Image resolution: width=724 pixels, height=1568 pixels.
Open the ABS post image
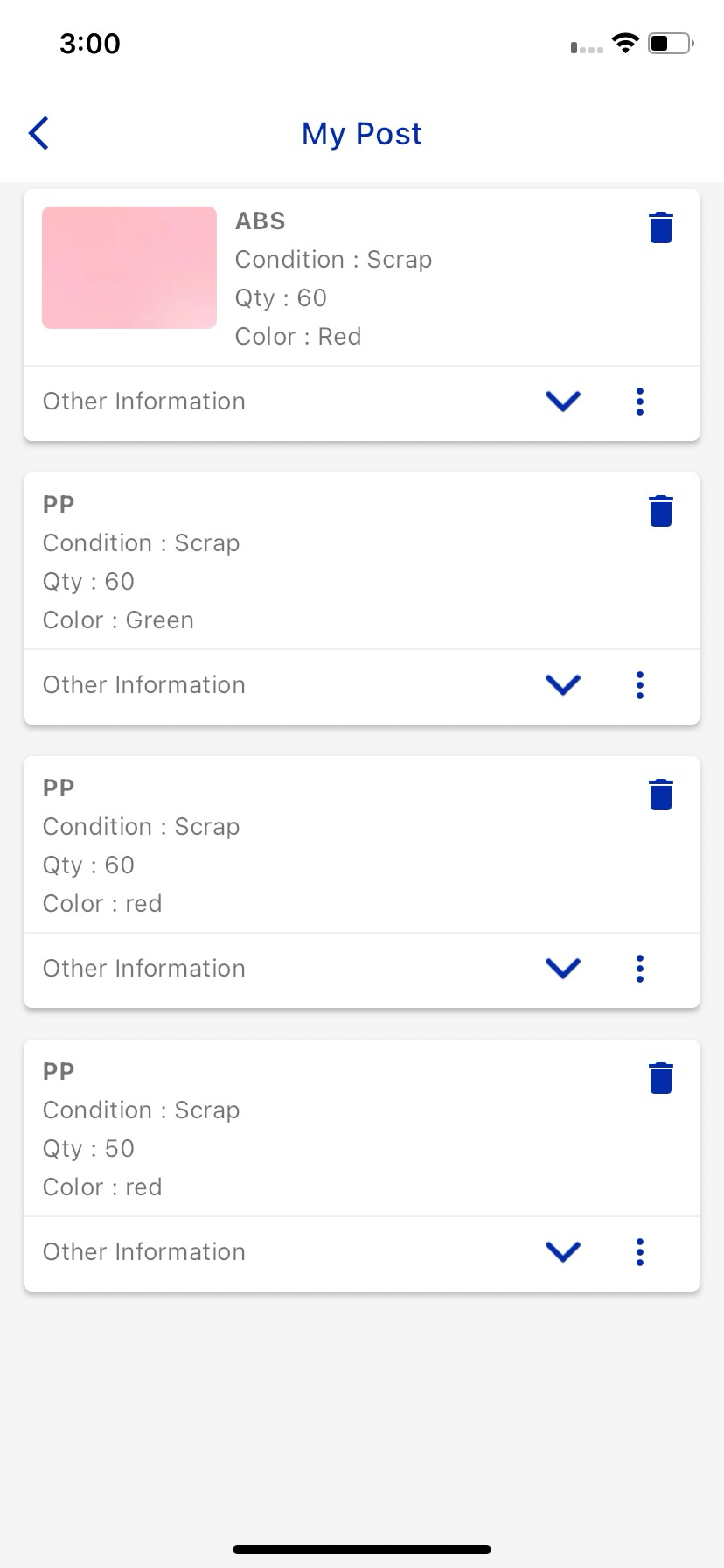(129, 268)
